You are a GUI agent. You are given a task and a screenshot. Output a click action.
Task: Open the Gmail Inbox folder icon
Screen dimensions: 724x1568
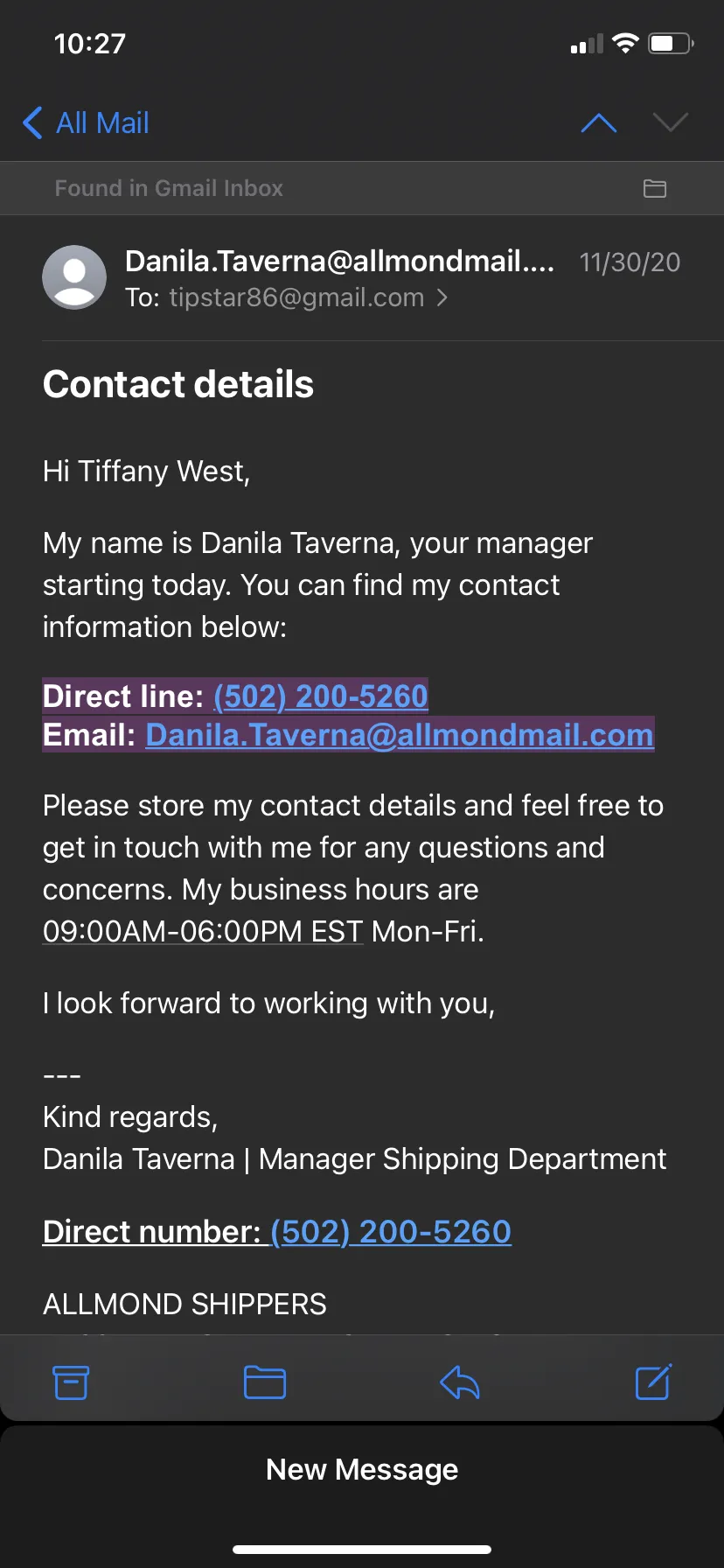(655, 188)
